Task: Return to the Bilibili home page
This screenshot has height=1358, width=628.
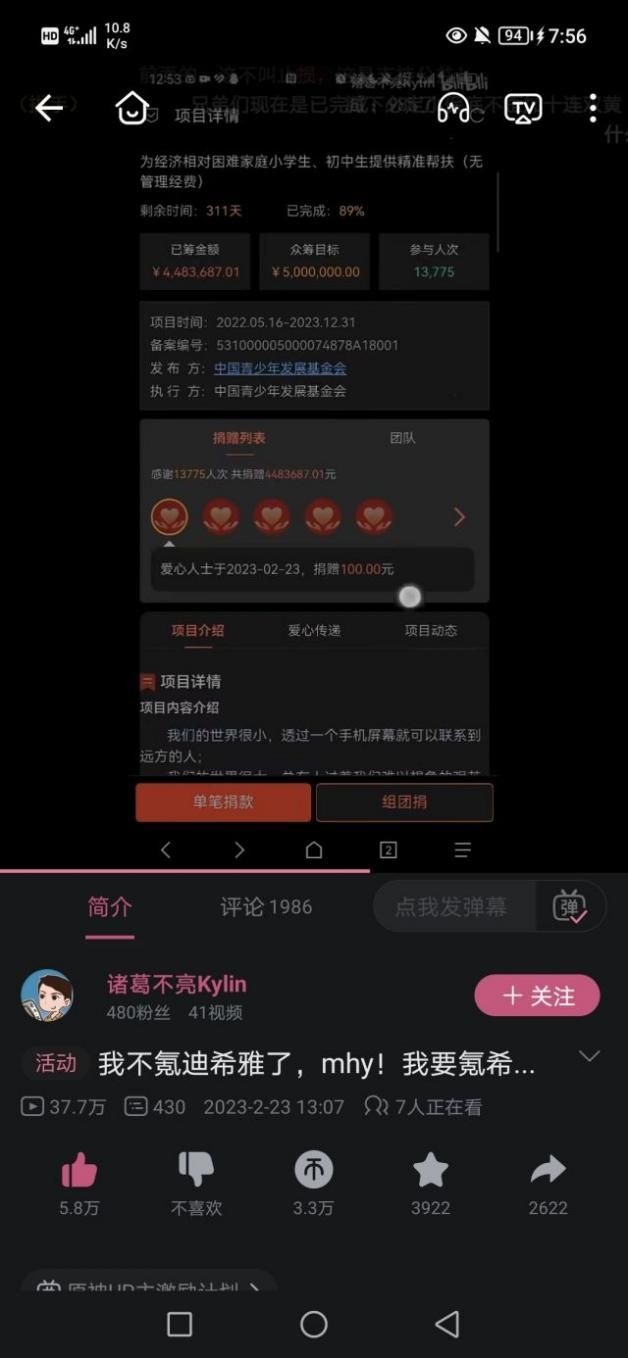Action: (132, 108)
